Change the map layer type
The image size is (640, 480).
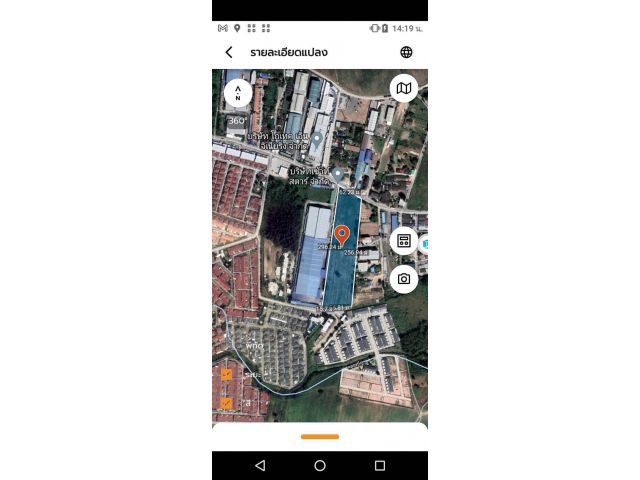[404, 89]
